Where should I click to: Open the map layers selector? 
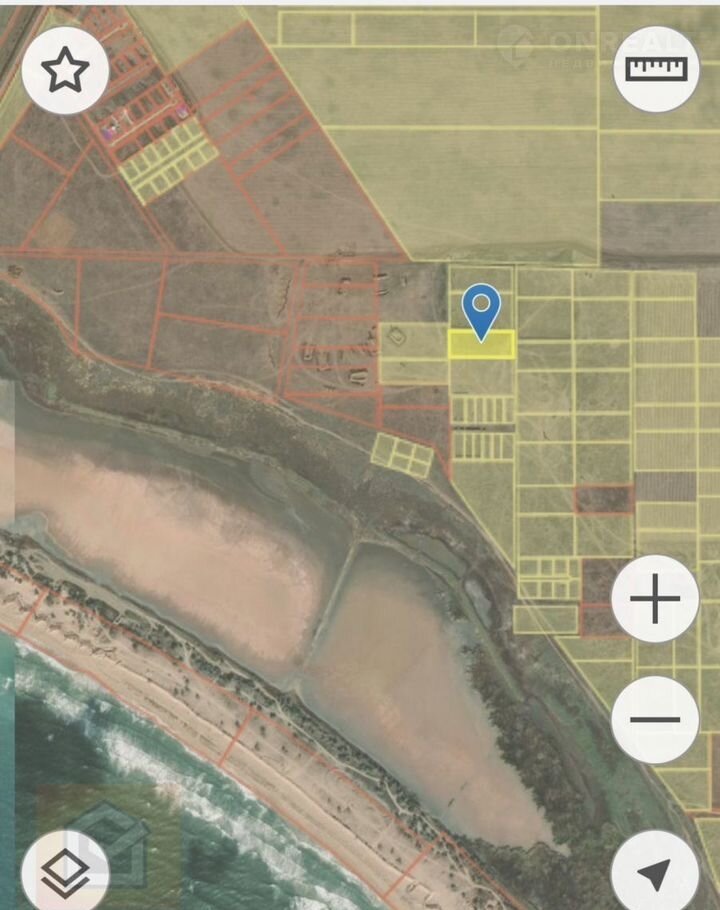[x=65, y=871]
